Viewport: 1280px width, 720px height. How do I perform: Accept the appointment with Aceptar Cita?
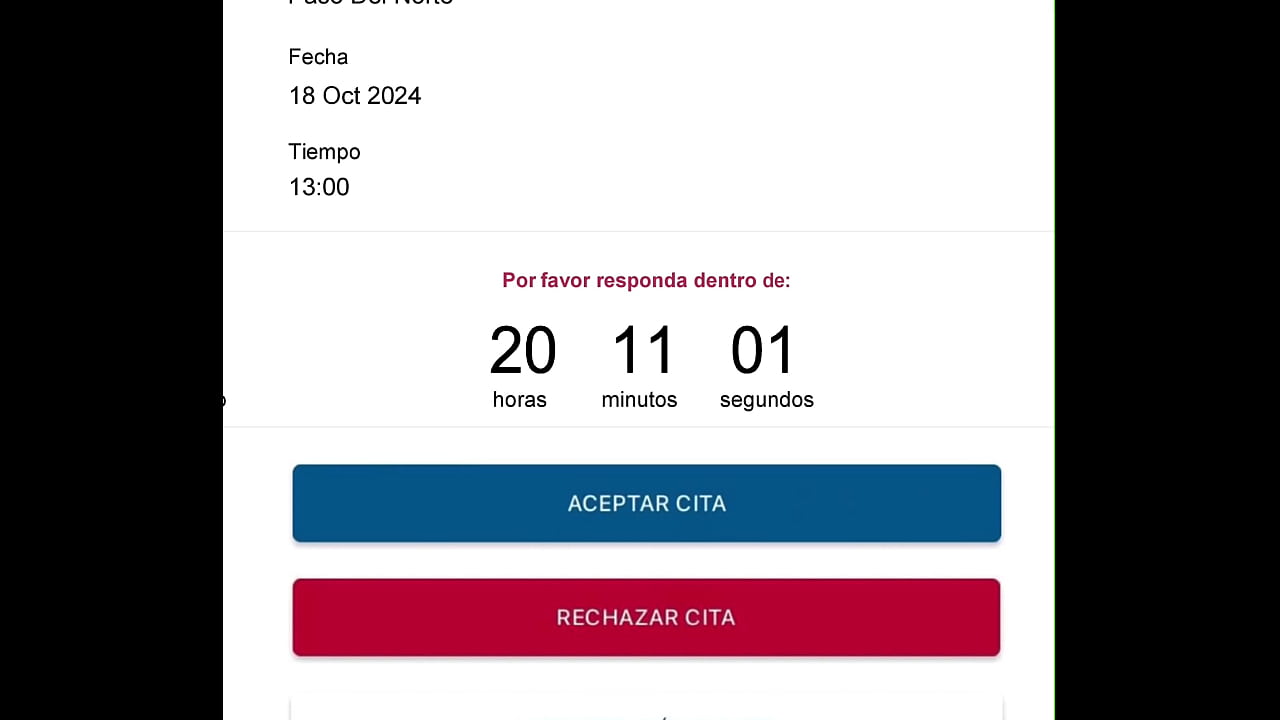[x=646, y=503]
